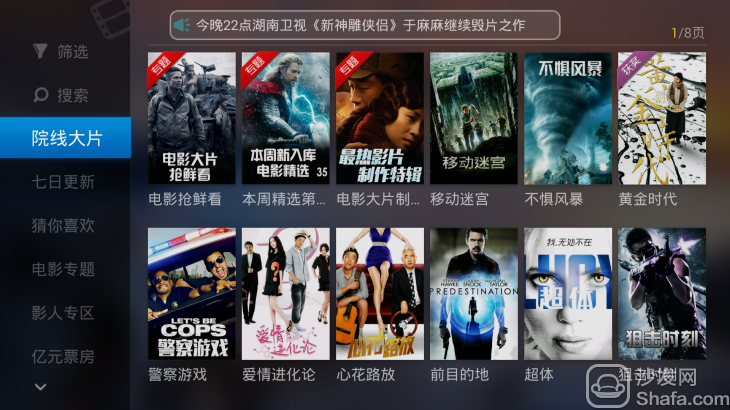
Task: Switch to the 七日更新 category
Action: click(x=63, y=182)
